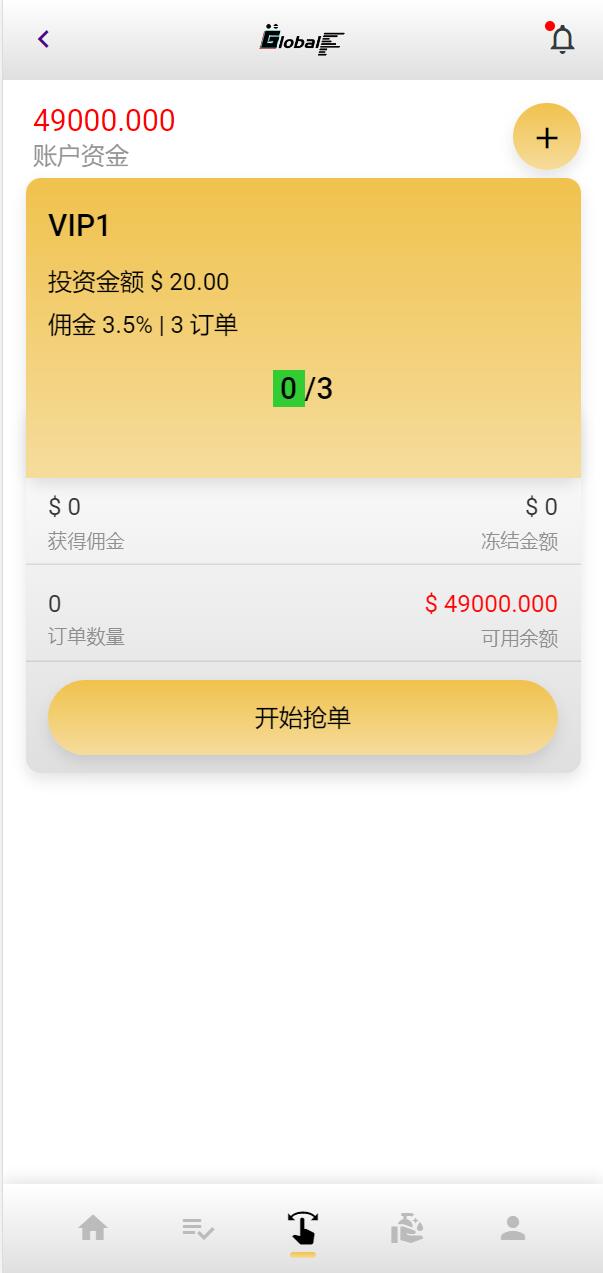Tap the plus button to add funds

(x=546, y=137)
